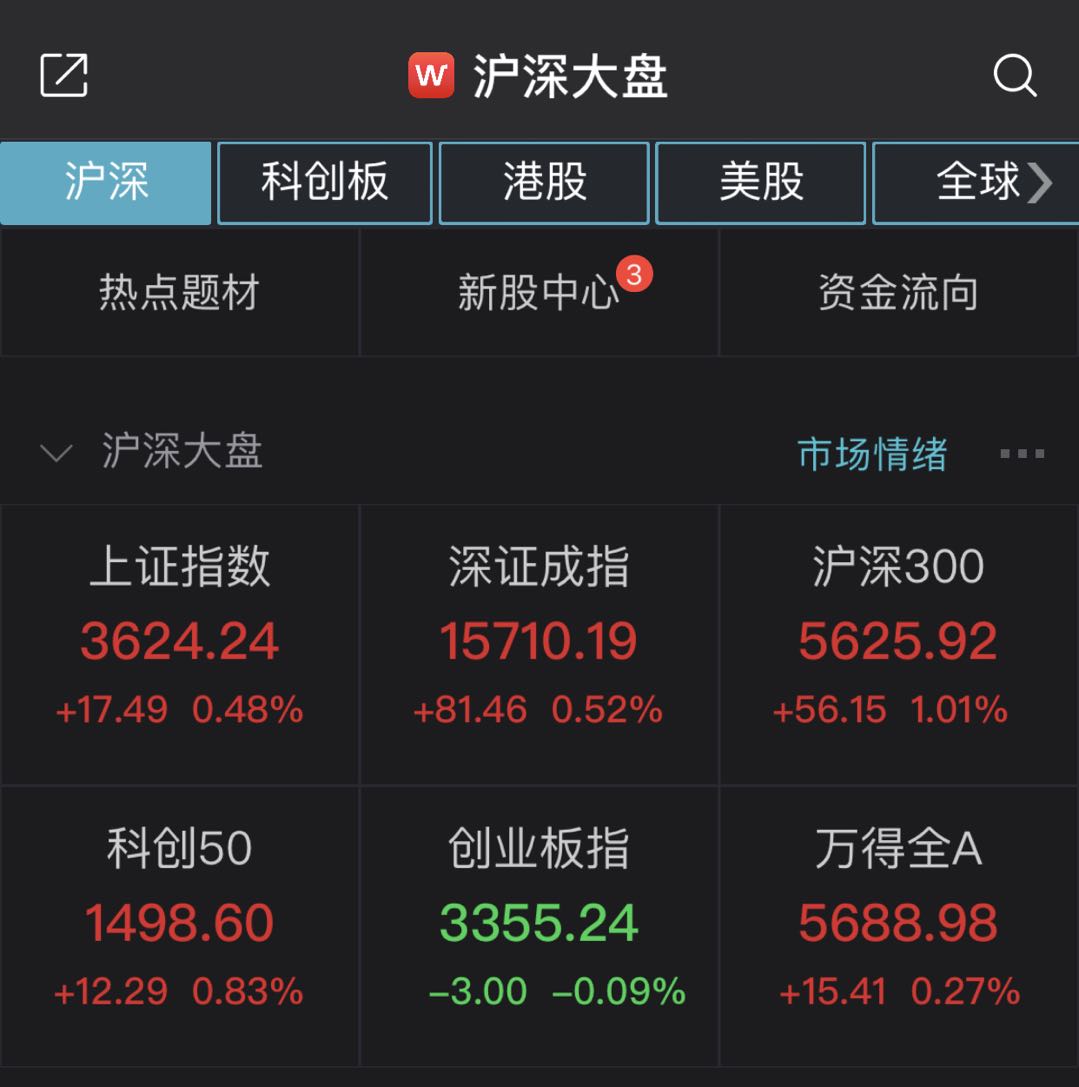
Task: Switch to the 港股 tab
Action: 543,182
